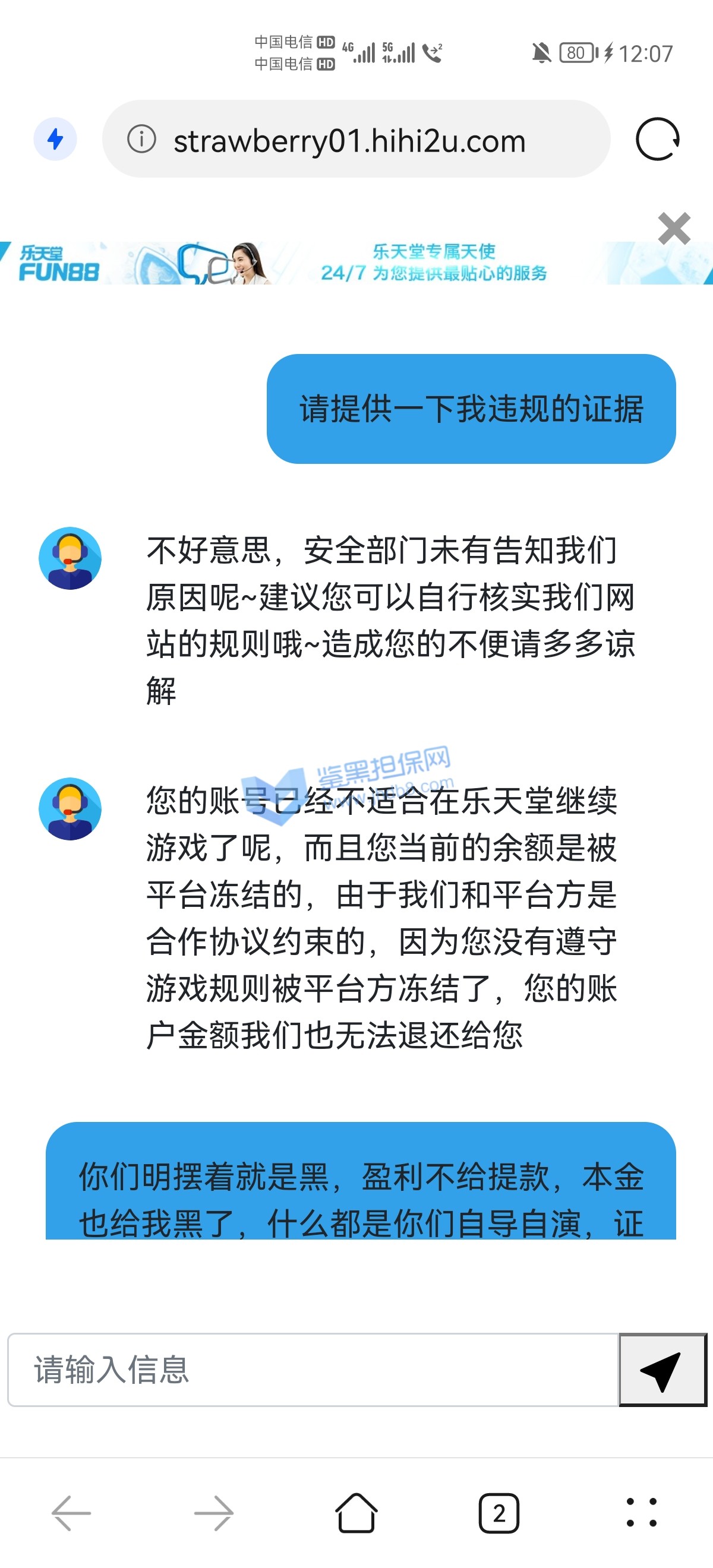
Task: Close the chat window with the X
Action: pos(674,228)
